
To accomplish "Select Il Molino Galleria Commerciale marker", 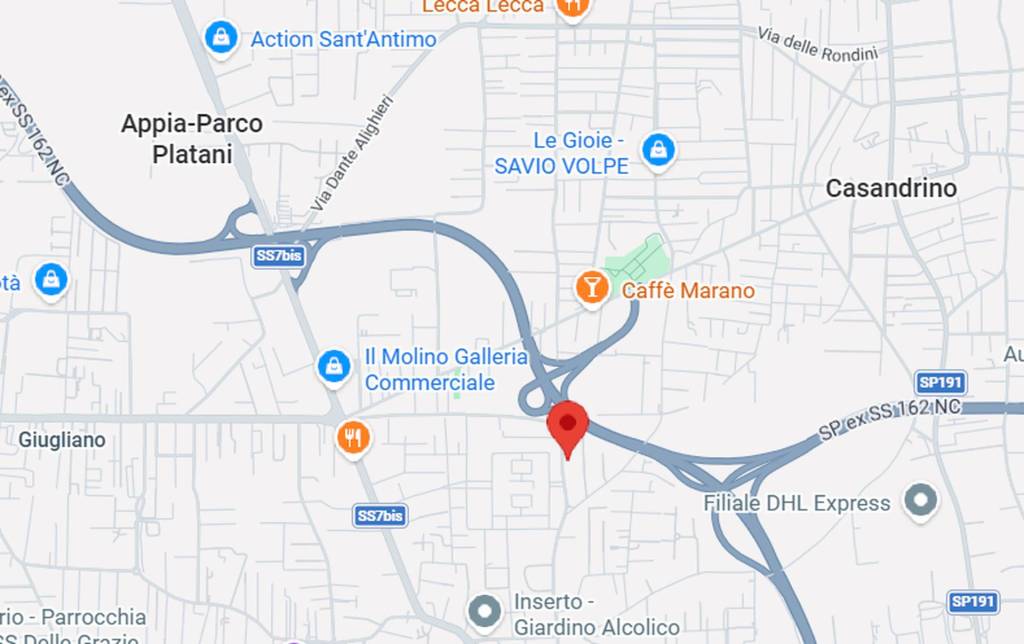I will click(333, 366).
